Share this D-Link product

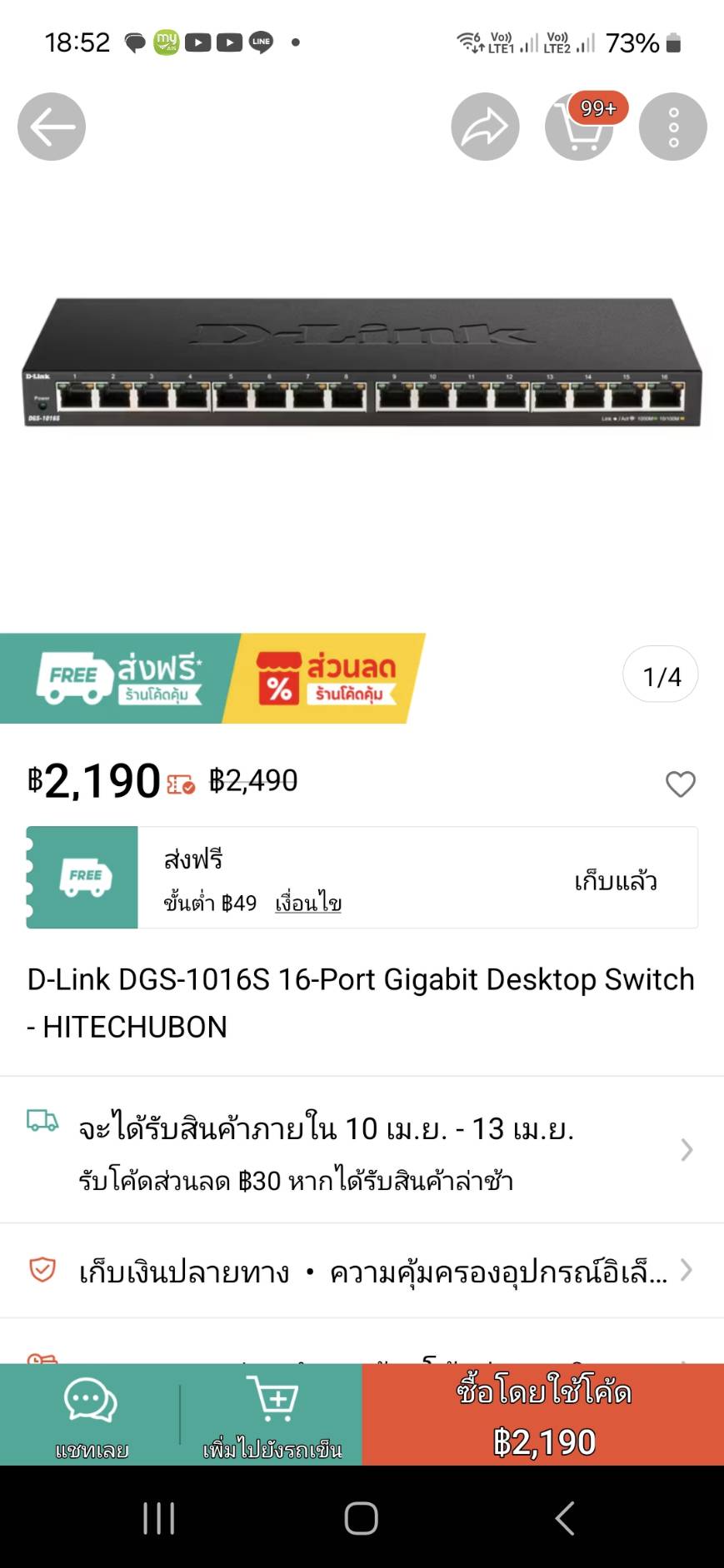(x=485, y=127)
